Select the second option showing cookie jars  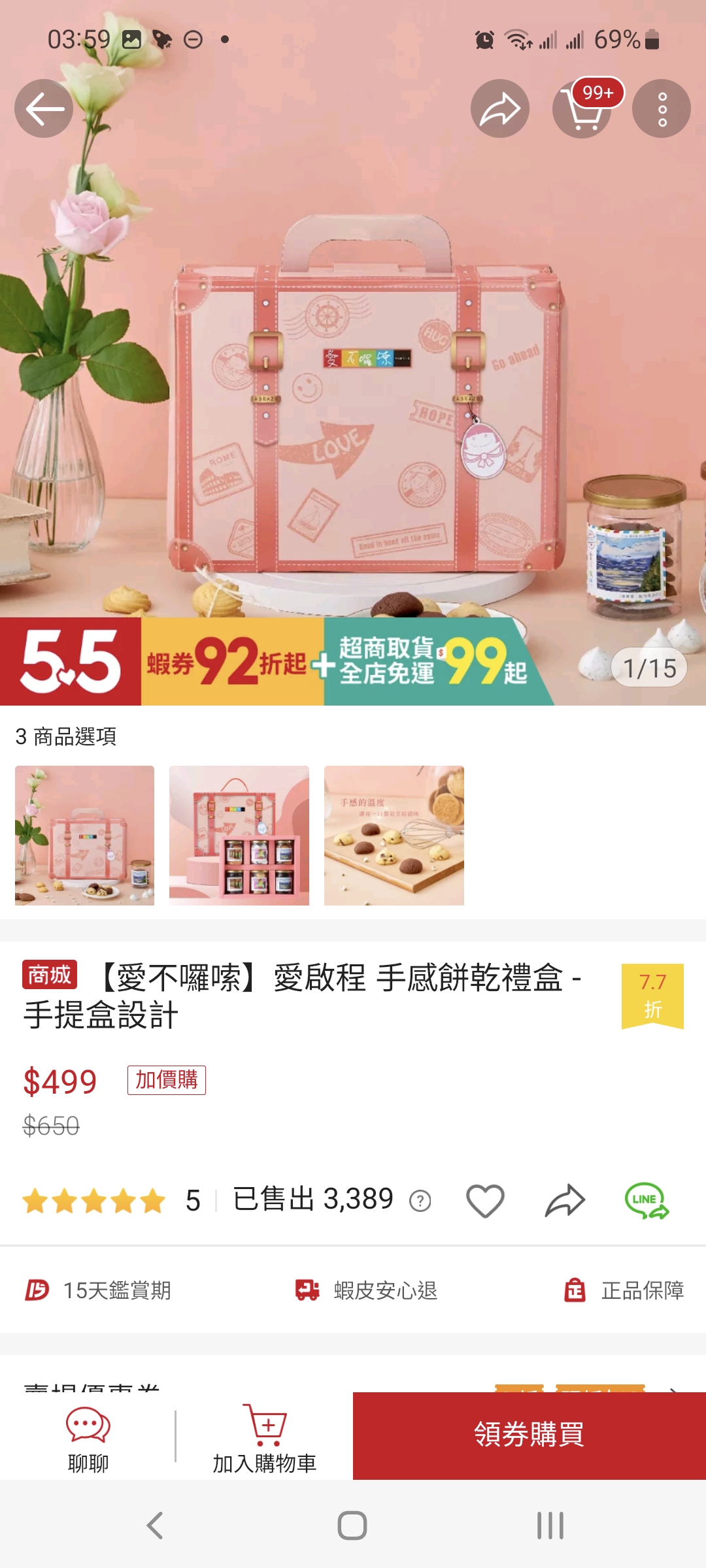tap(239, 836)
